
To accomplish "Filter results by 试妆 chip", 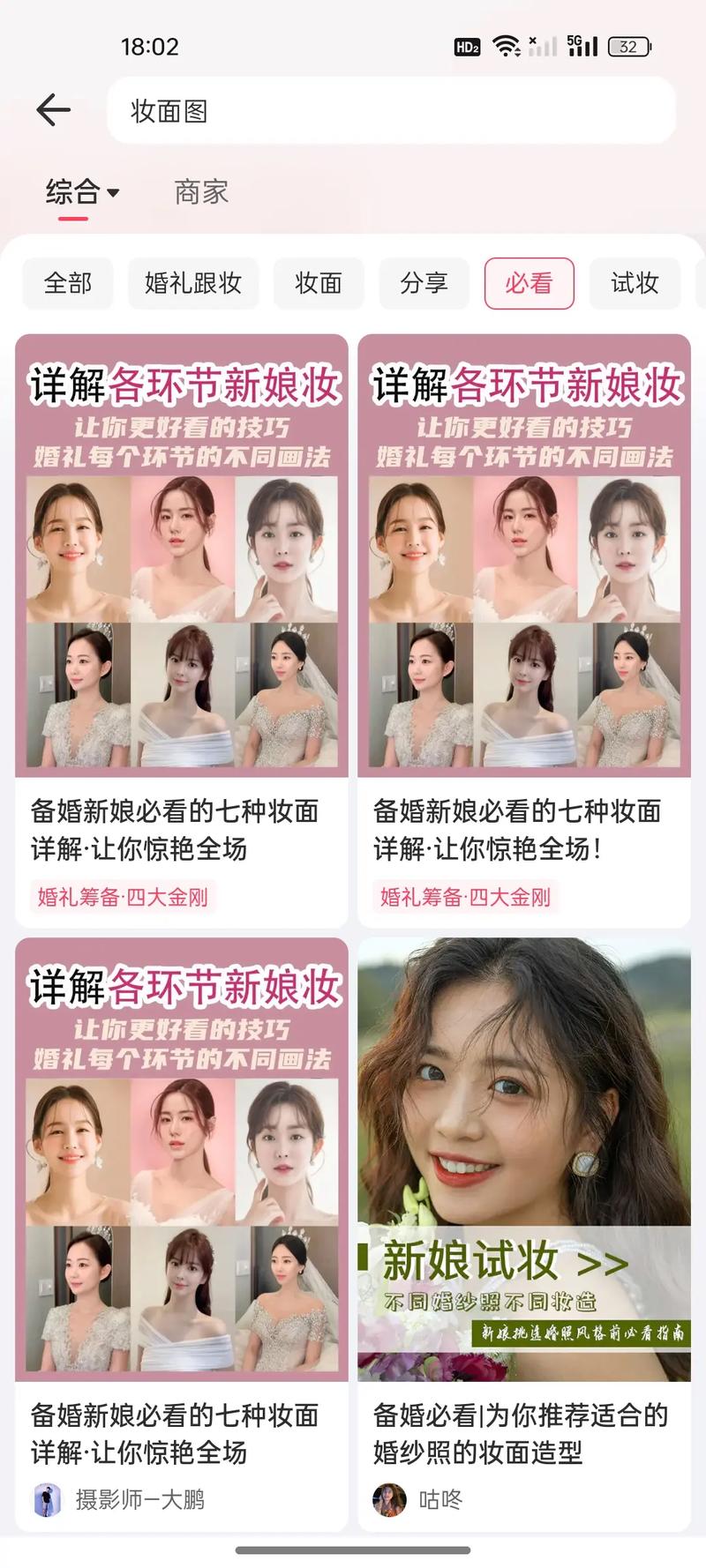I will 635,283.
